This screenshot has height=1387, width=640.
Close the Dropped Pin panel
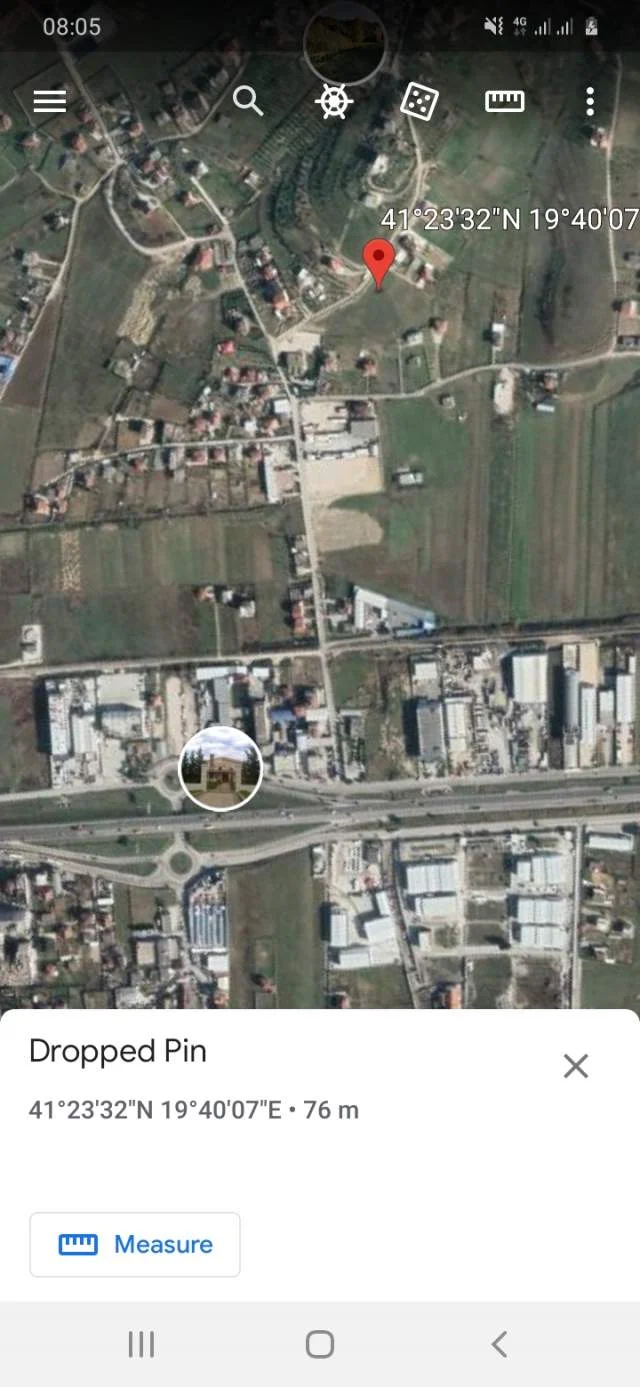(x=576, y=1066)
